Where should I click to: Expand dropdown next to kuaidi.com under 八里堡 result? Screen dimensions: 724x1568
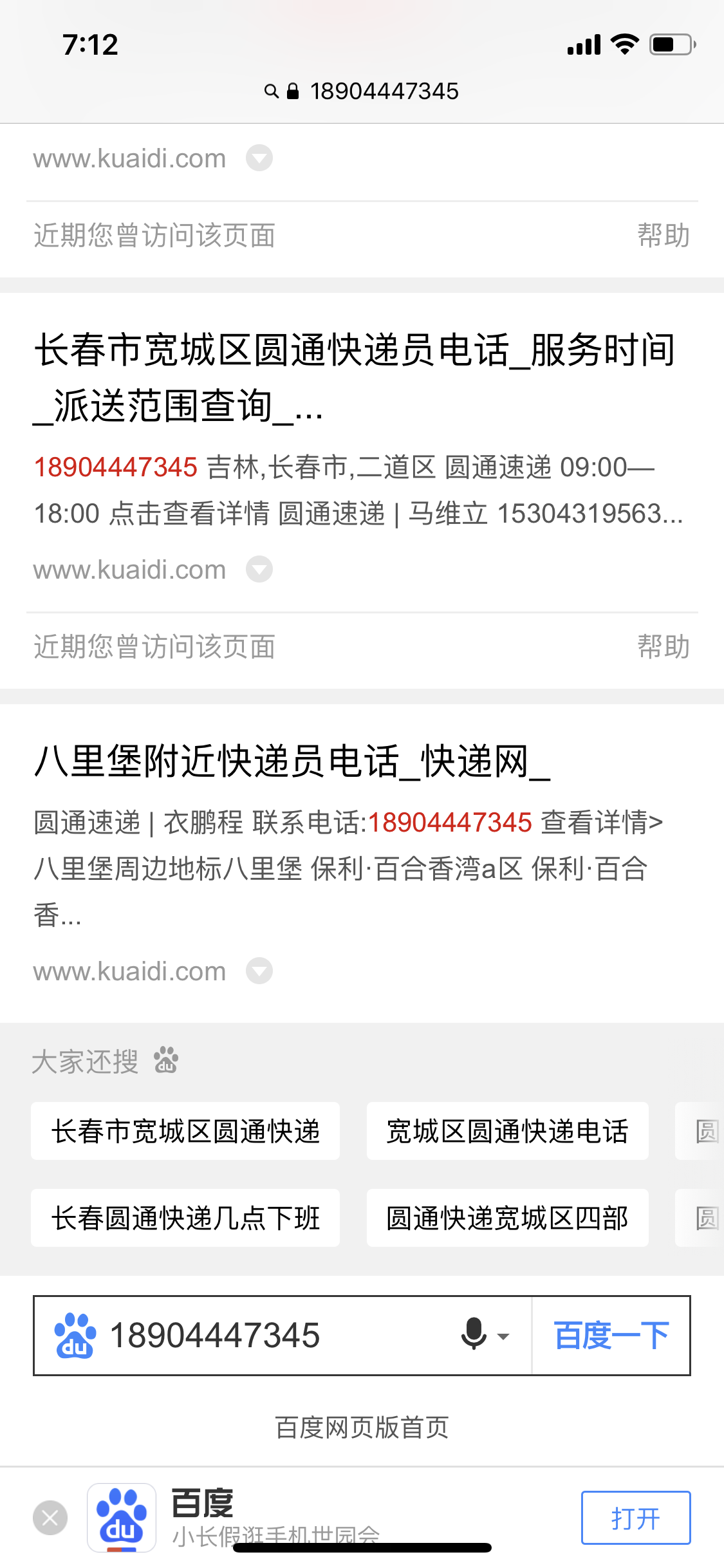[259, 971]
